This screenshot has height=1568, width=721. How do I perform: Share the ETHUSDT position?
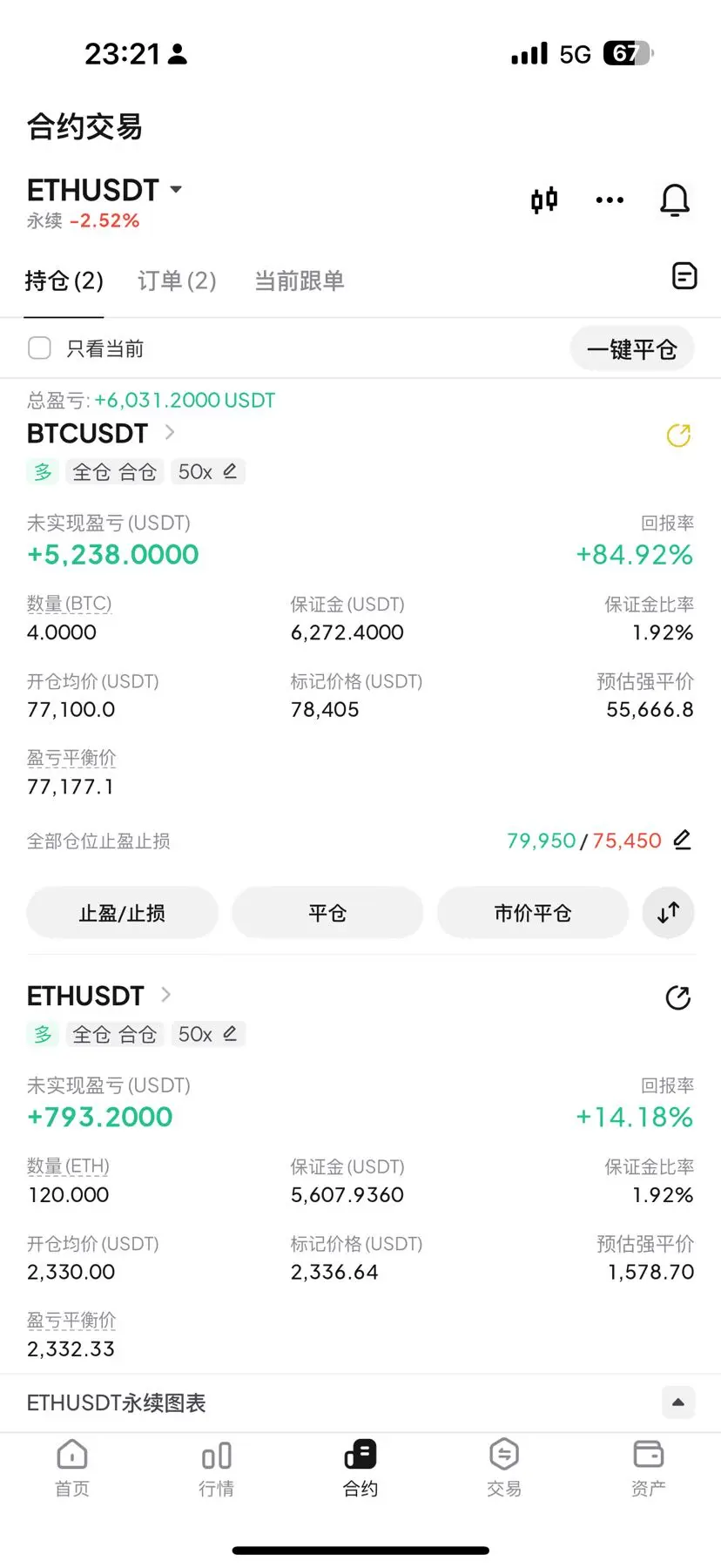click(x=678, y=997)
